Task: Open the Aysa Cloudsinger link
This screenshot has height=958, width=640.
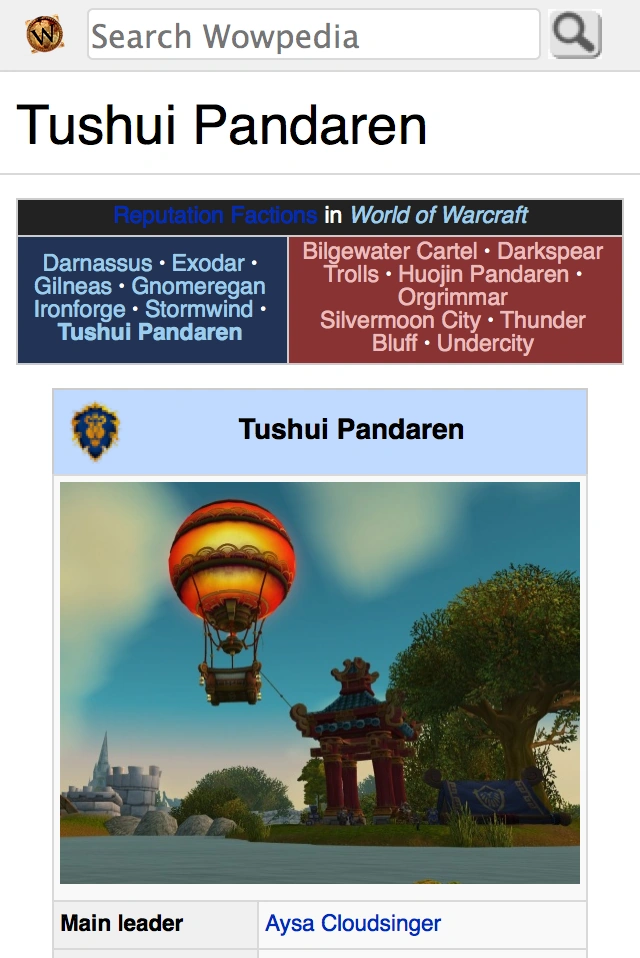Action: [353, 923]
